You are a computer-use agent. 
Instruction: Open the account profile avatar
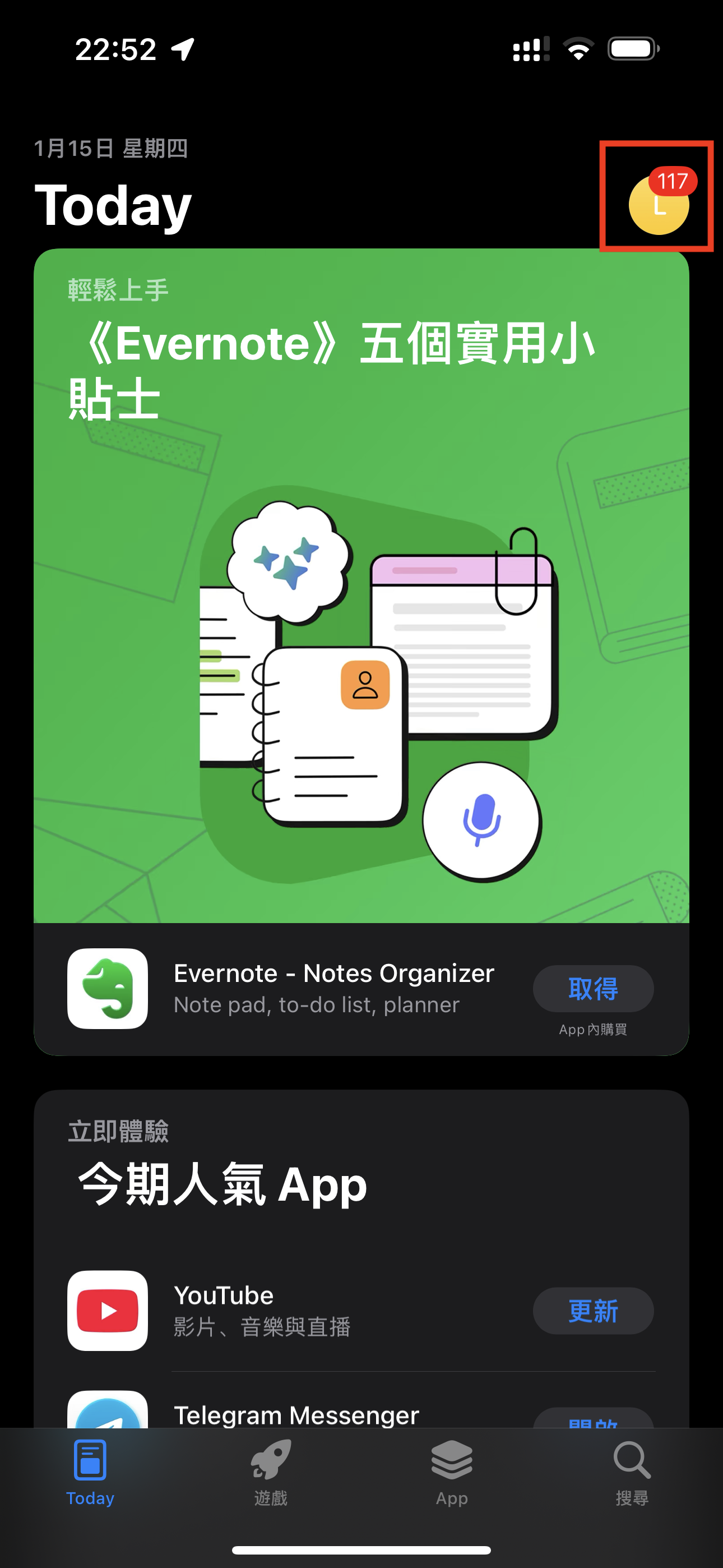click(659, 205)
